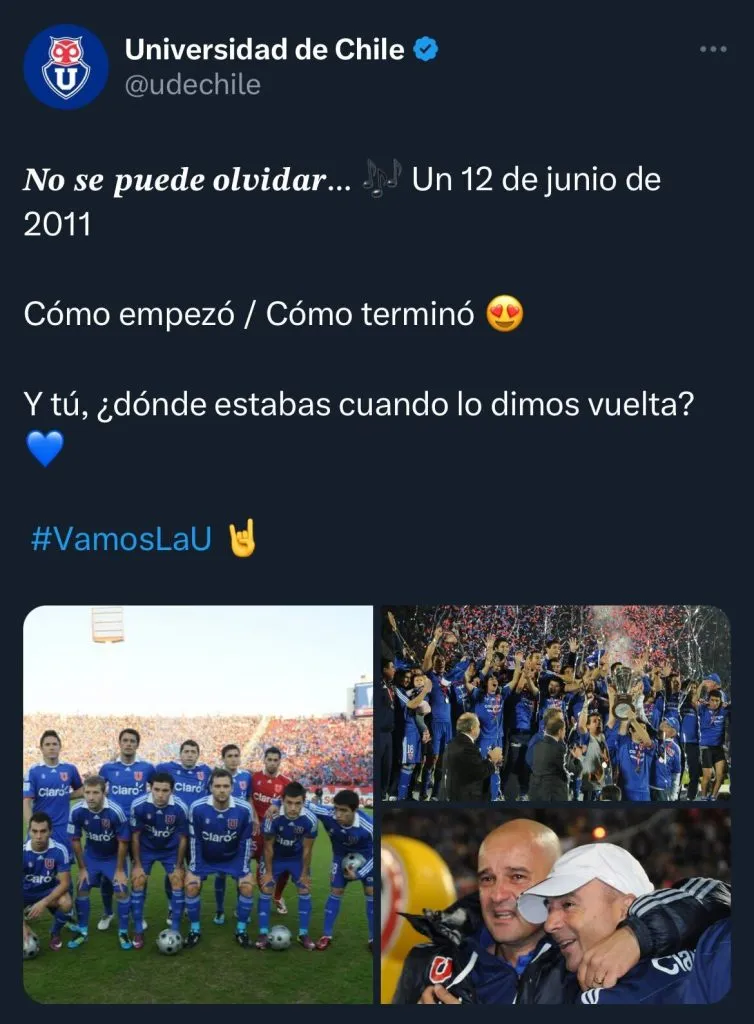Open the @udechile account name
This screenshot has width=754, height=1024.
(x=193, y=86)
